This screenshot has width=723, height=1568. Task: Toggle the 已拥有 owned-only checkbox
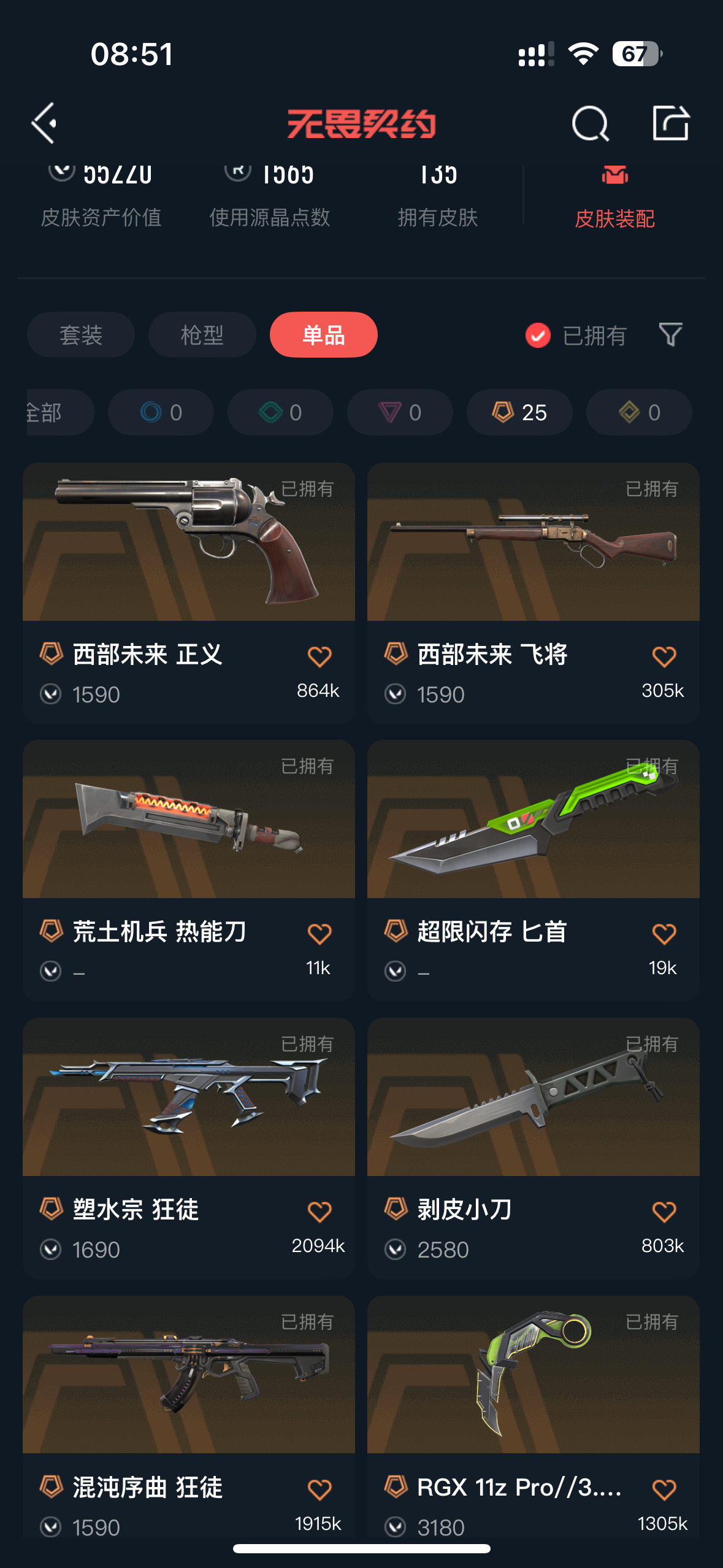538,335
